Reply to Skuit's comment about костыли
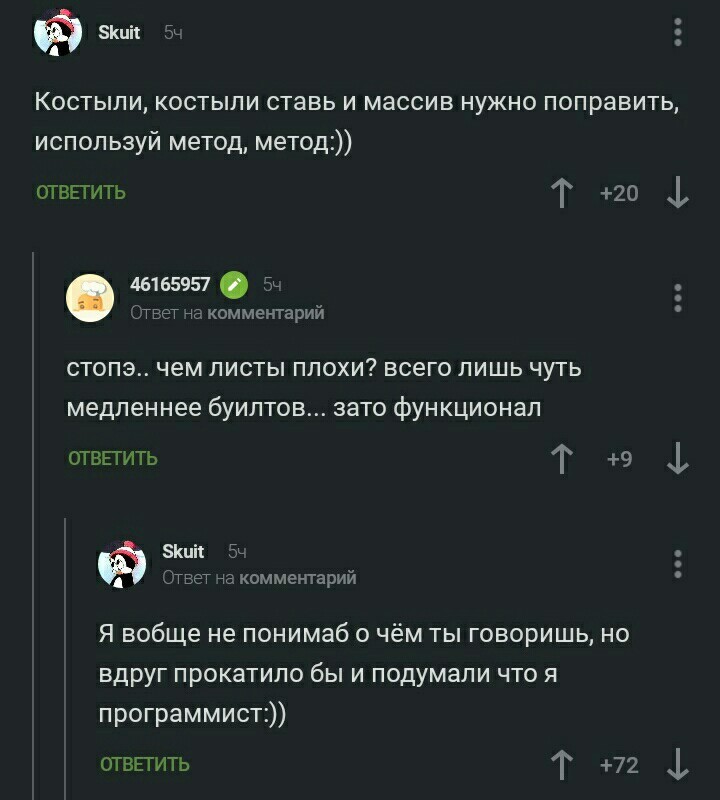This screenshot has width=720, height=800. click(x=81, y=193)
